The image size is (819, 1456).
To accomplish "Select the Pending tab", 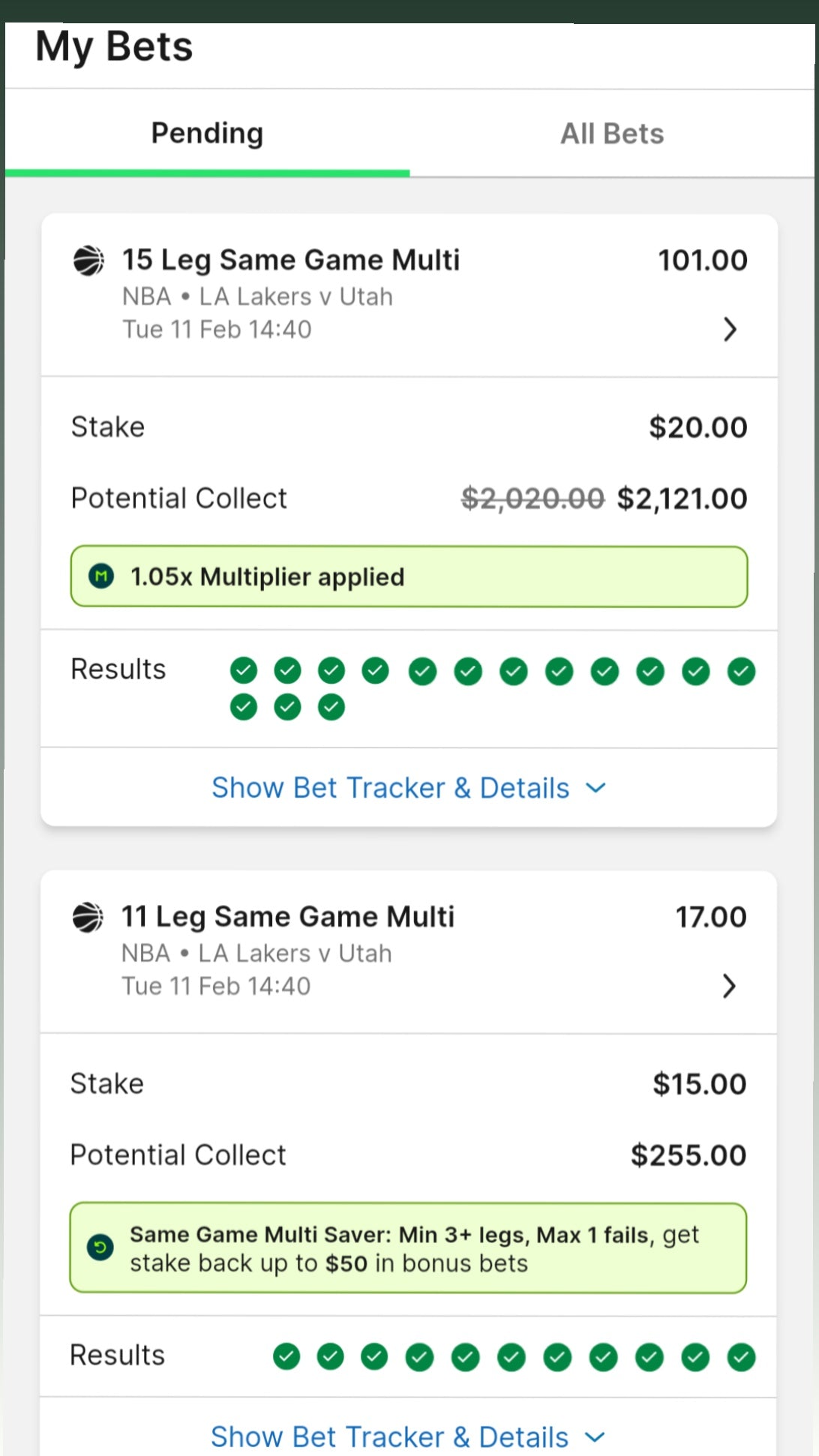I will coord(207,133).
